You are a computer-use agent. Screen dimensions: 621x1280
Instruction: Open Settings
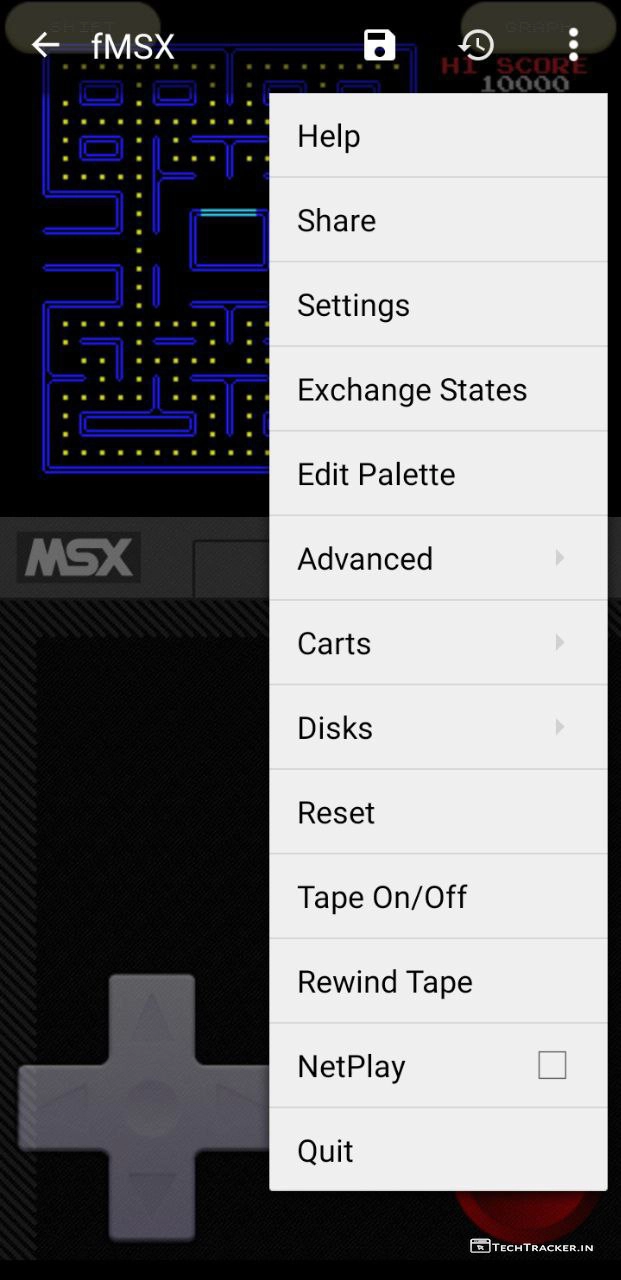point(438,305)
